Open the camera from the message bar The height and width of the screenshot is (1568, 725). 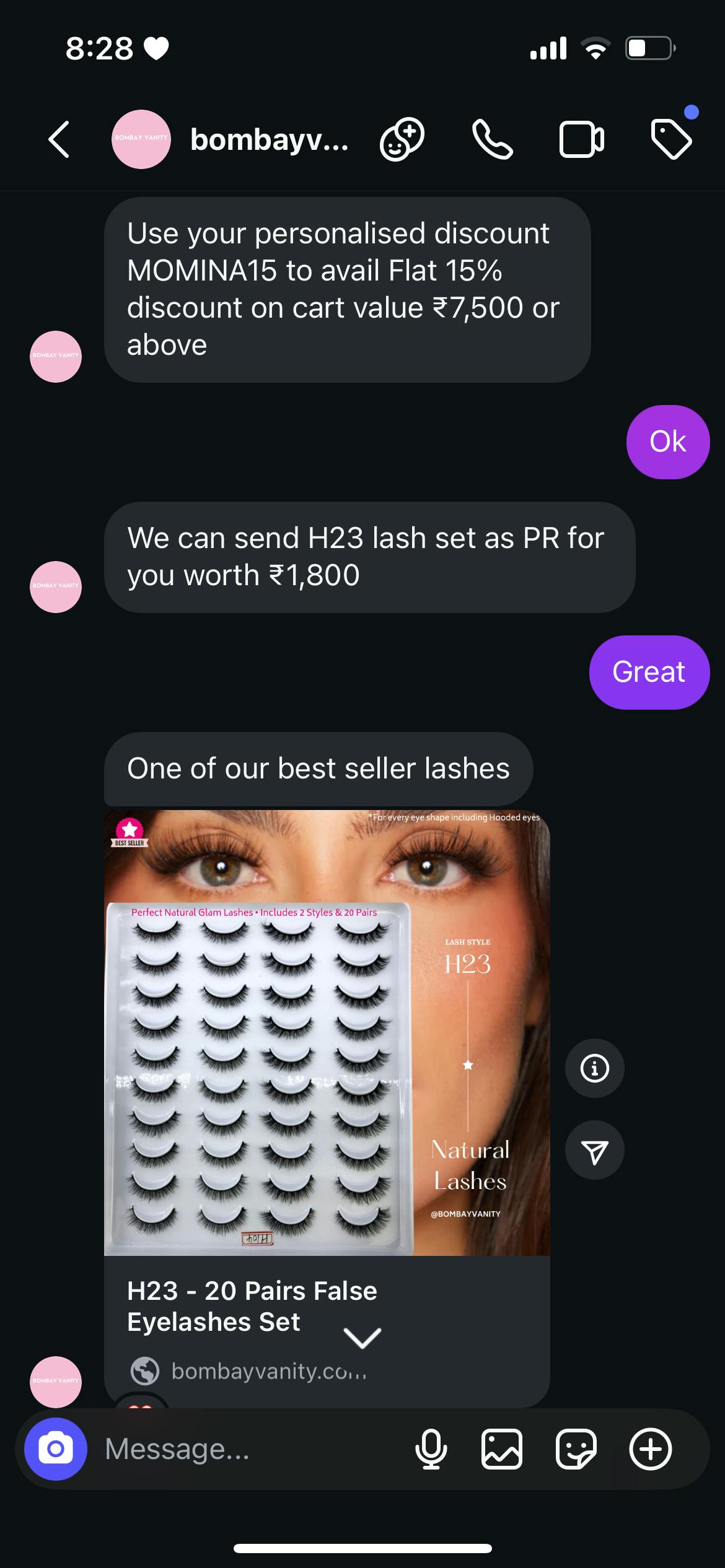point(56,1449)
